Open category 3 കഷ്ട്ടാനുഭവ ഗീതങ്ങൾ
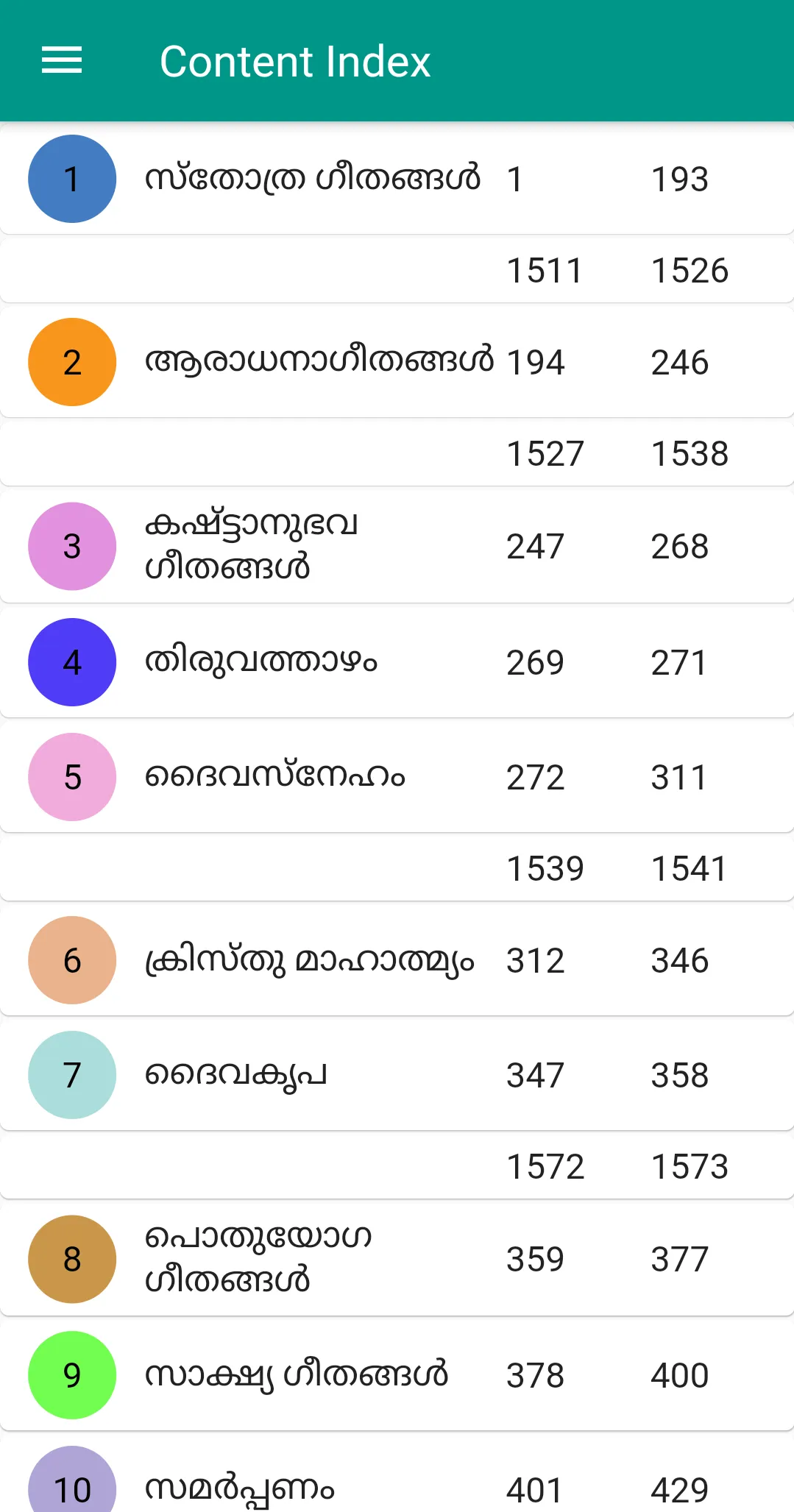The image size is (794, 1512). [x=397, y=546]
